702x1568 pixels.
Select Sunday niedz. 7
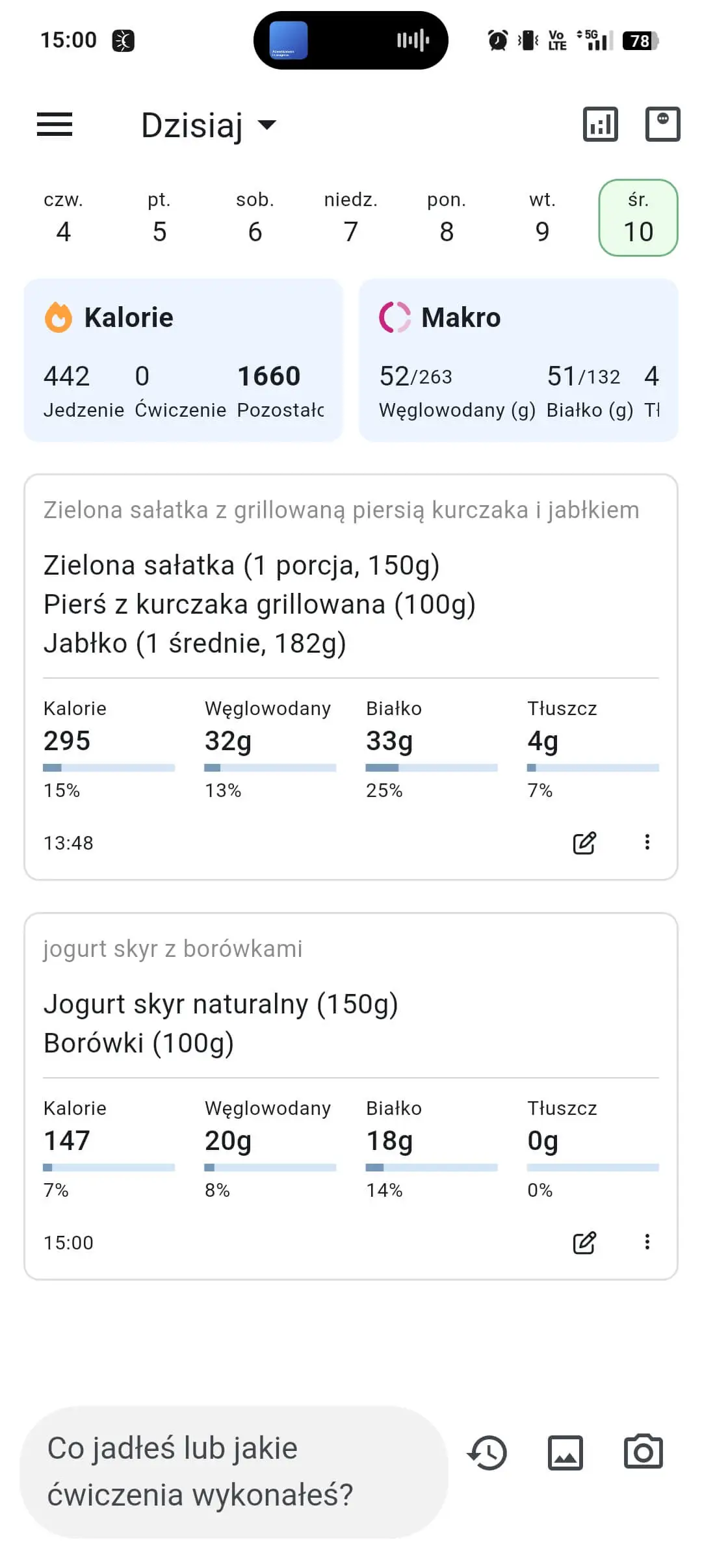point(351,218)
